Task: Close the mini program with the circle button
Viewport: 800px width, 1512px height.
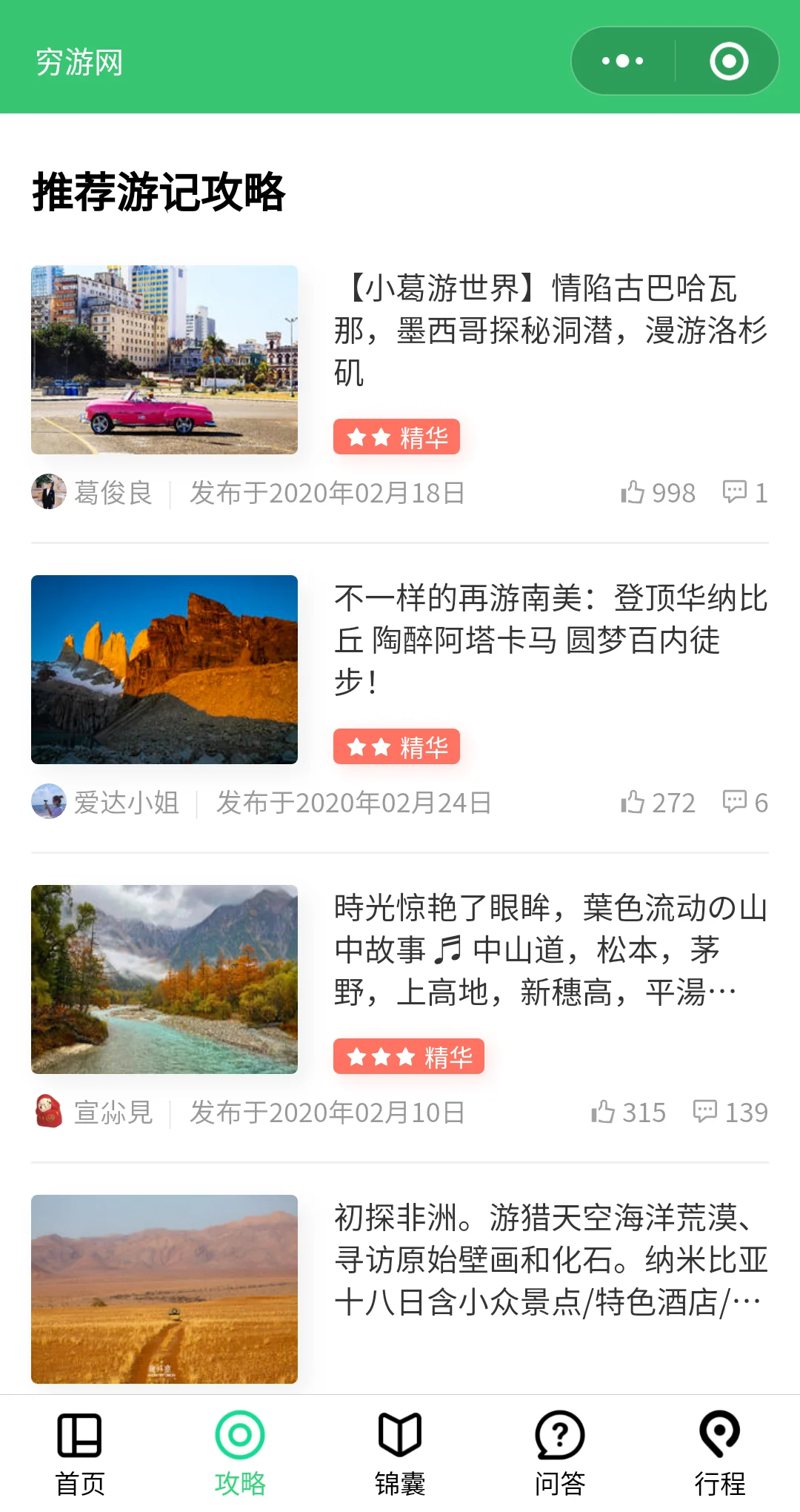Action: [729, 61]
